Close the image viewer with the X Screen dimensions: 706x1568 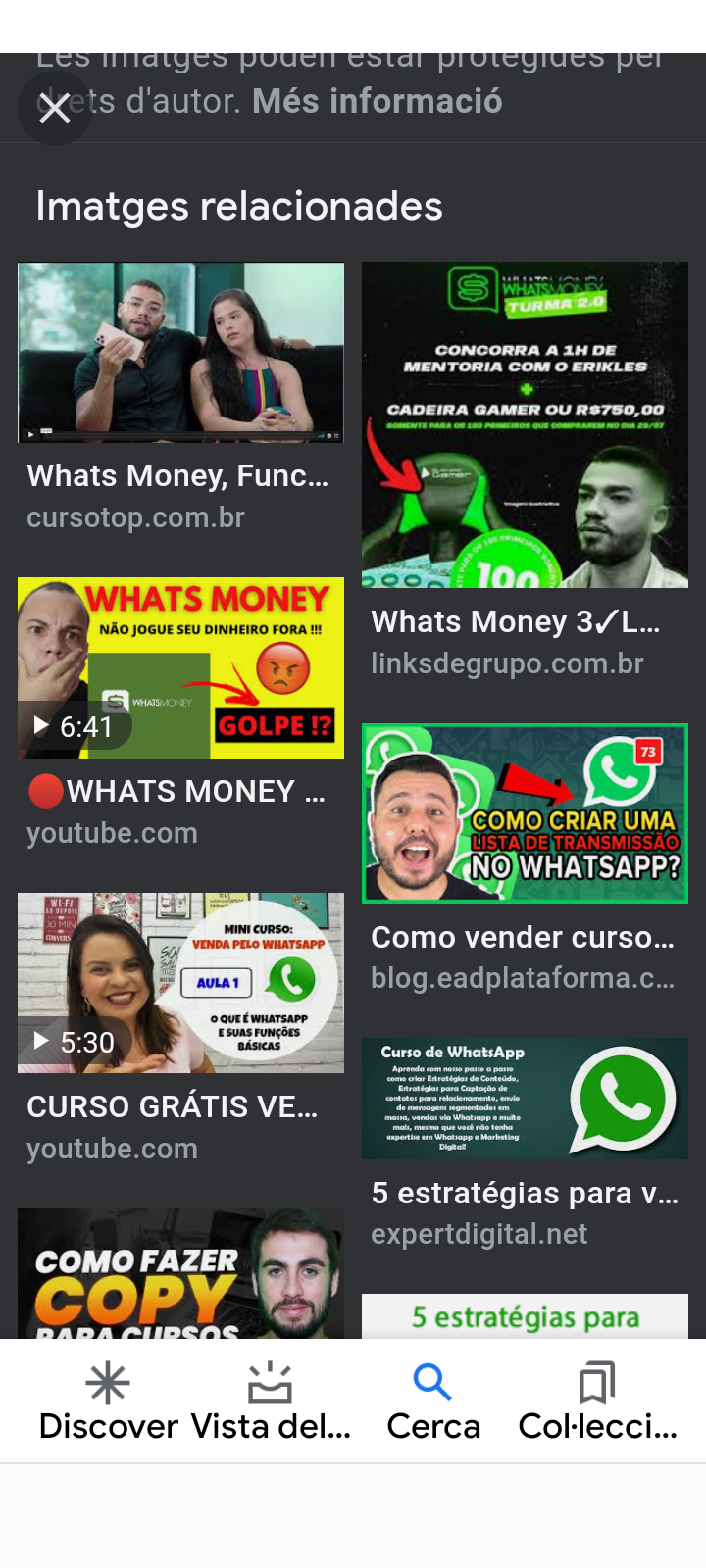tap(54, 108)
